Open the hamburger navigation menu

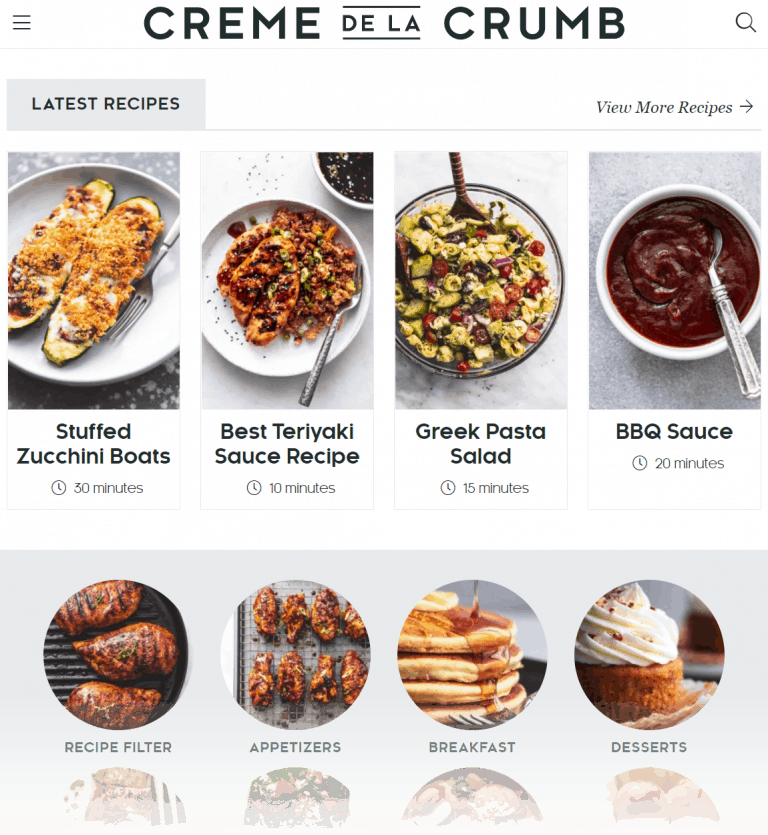tap(21, 22)
